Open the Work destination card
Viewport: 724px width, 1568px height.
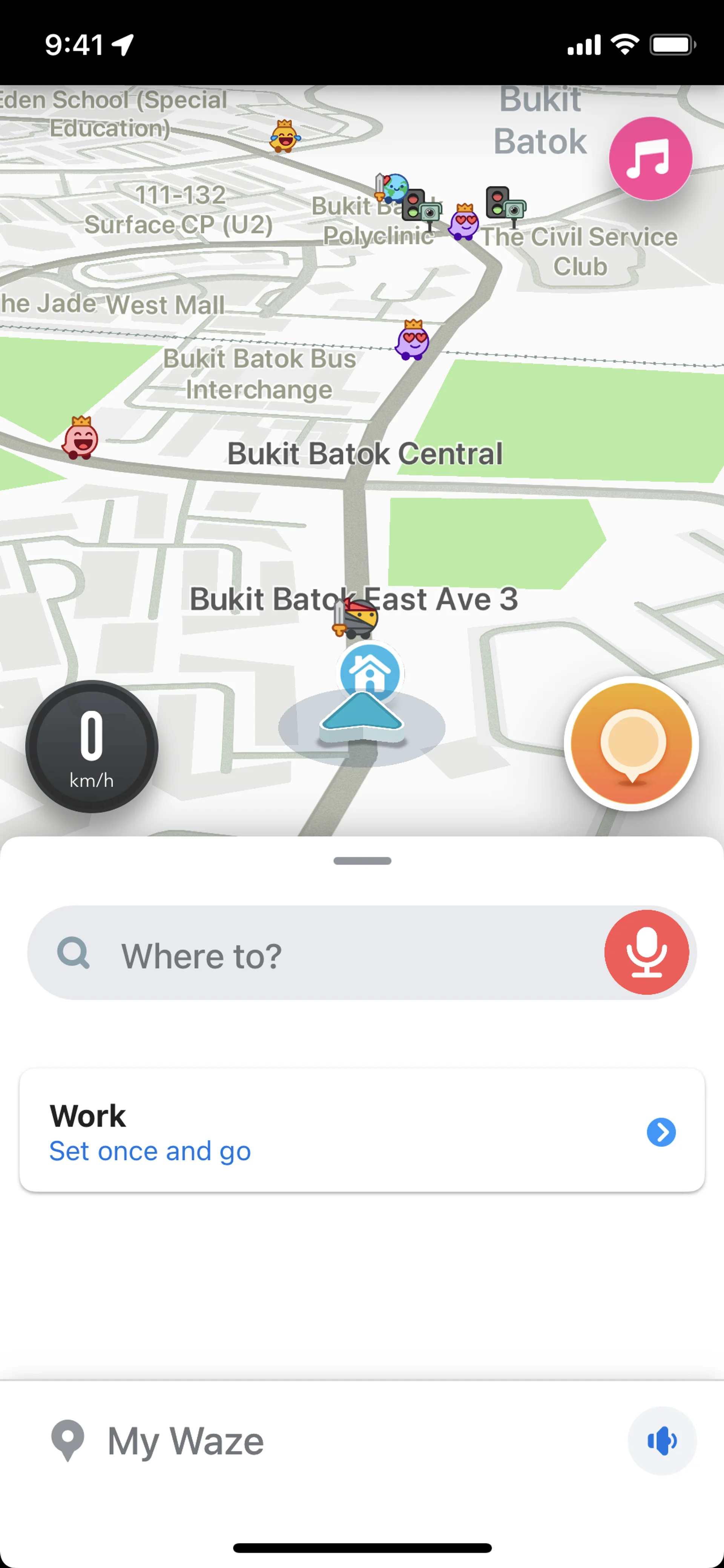click(362, 1131)
